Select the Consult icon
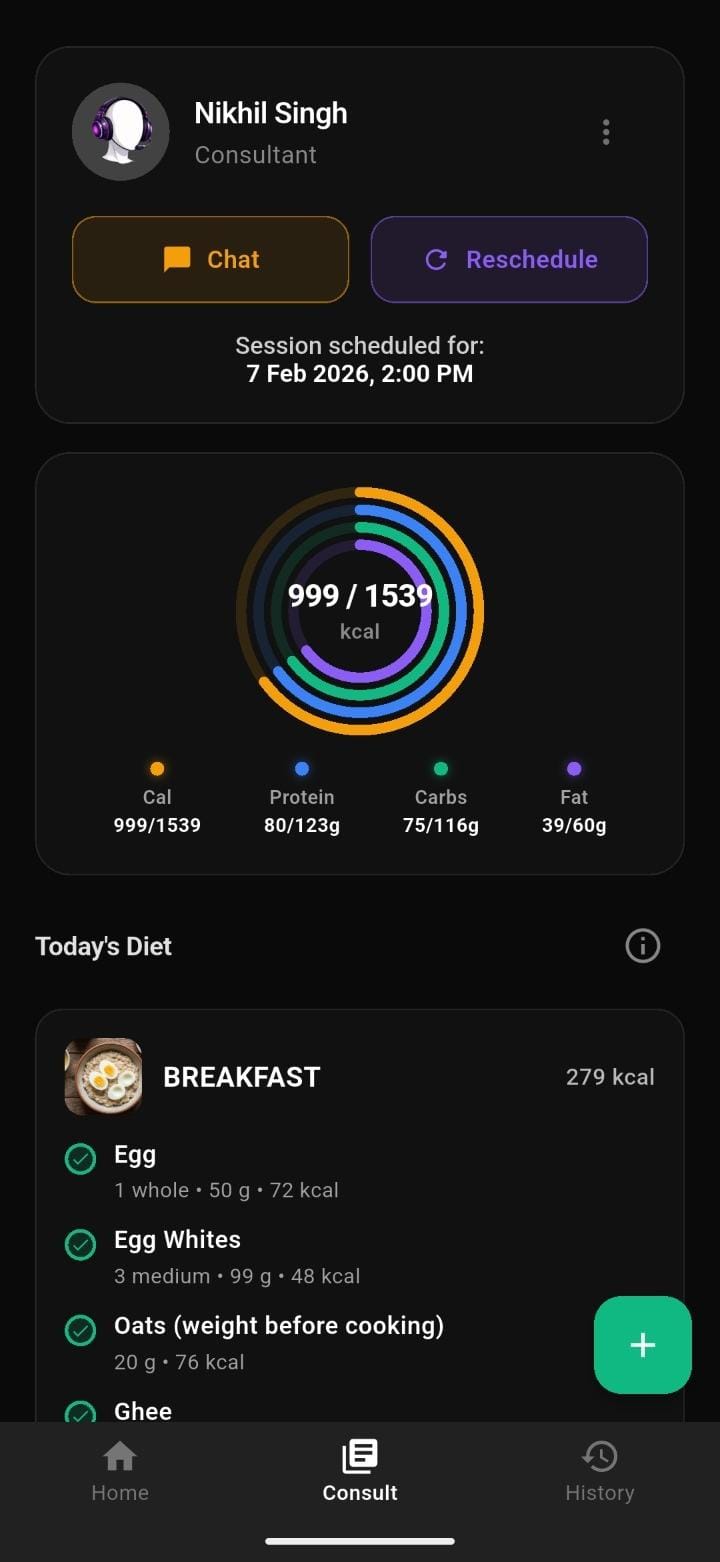This screenshot has width=720, height=1562. pyautogui.click(x=359, y=1456)
